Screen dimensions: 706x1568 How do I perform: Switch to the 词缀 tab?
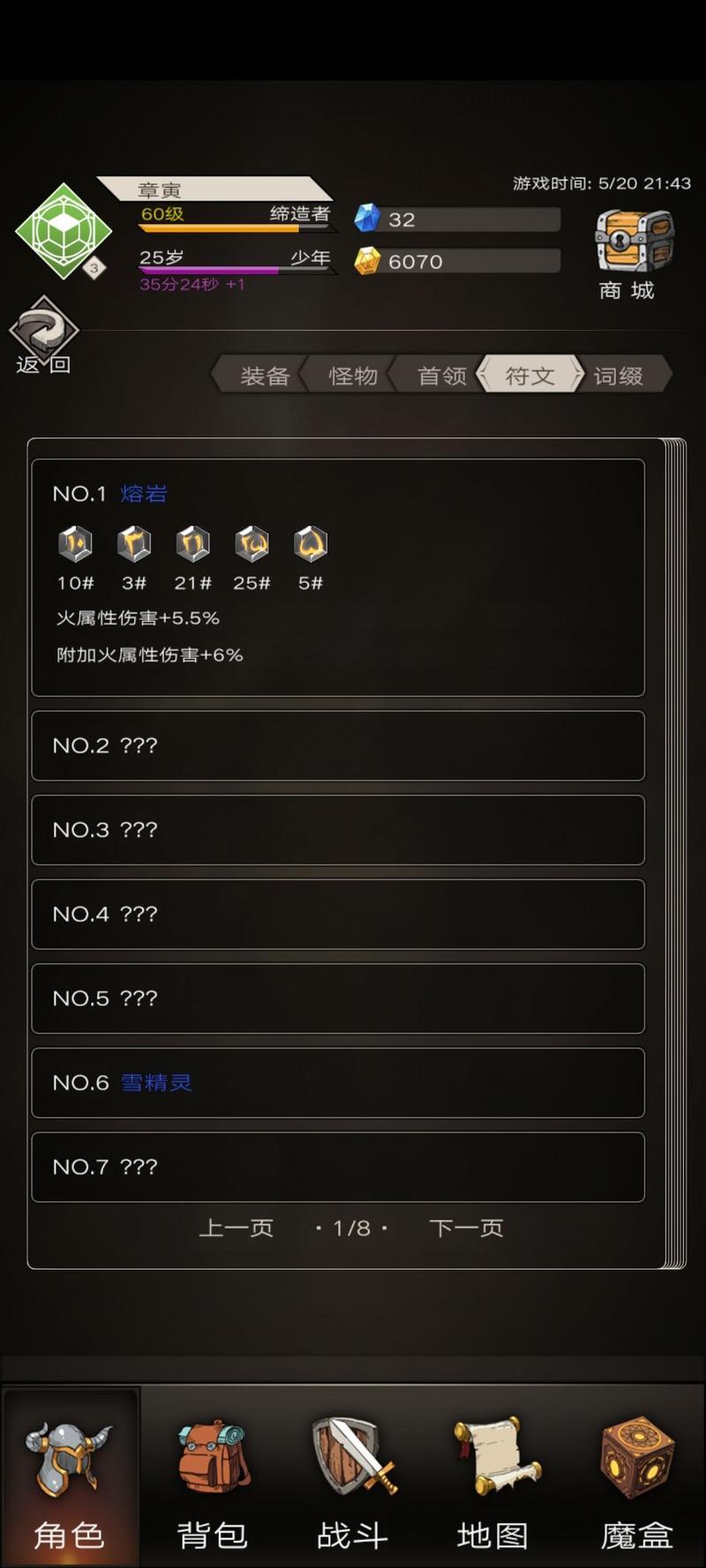618,377
